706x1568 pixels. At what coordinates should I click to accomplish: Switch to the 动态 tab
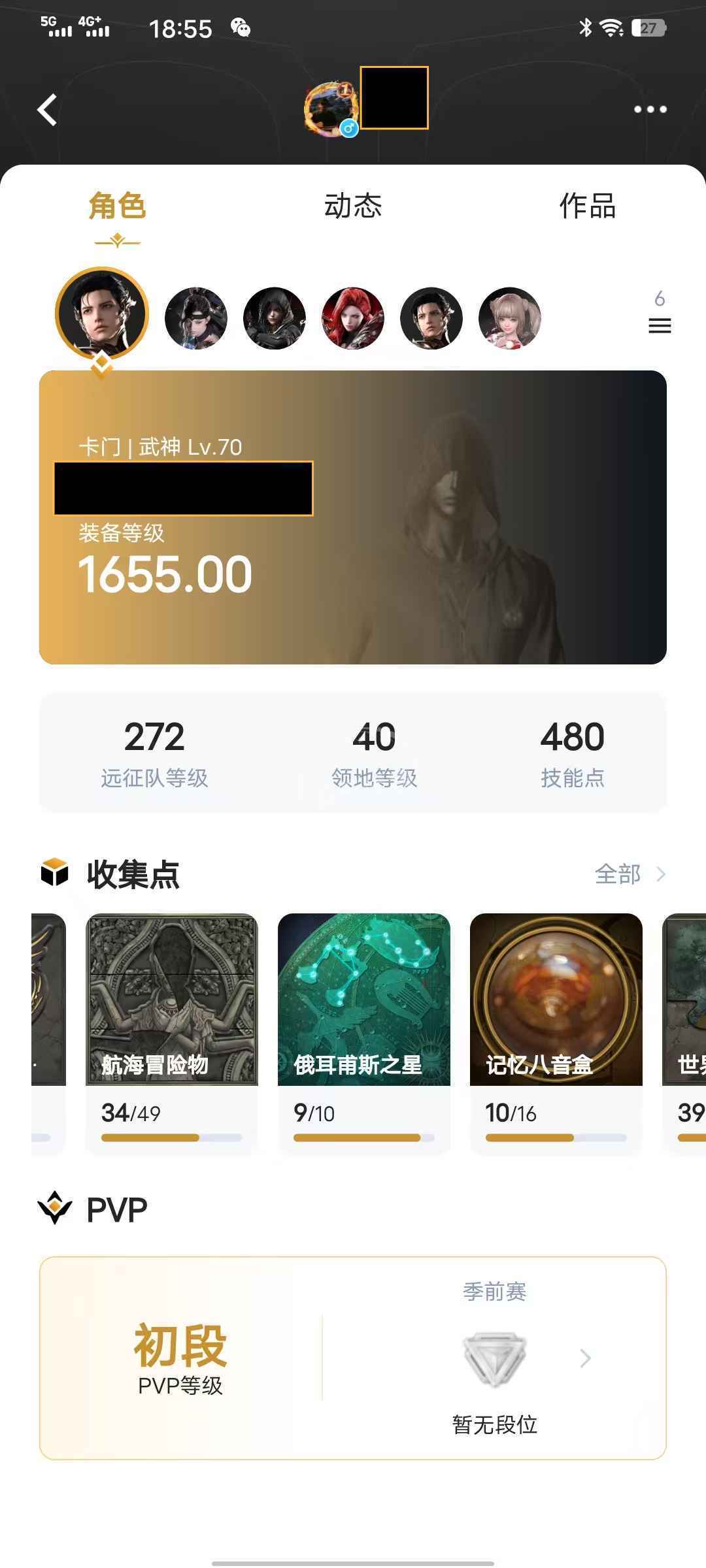pyautogui.click(x=353, y=206)
